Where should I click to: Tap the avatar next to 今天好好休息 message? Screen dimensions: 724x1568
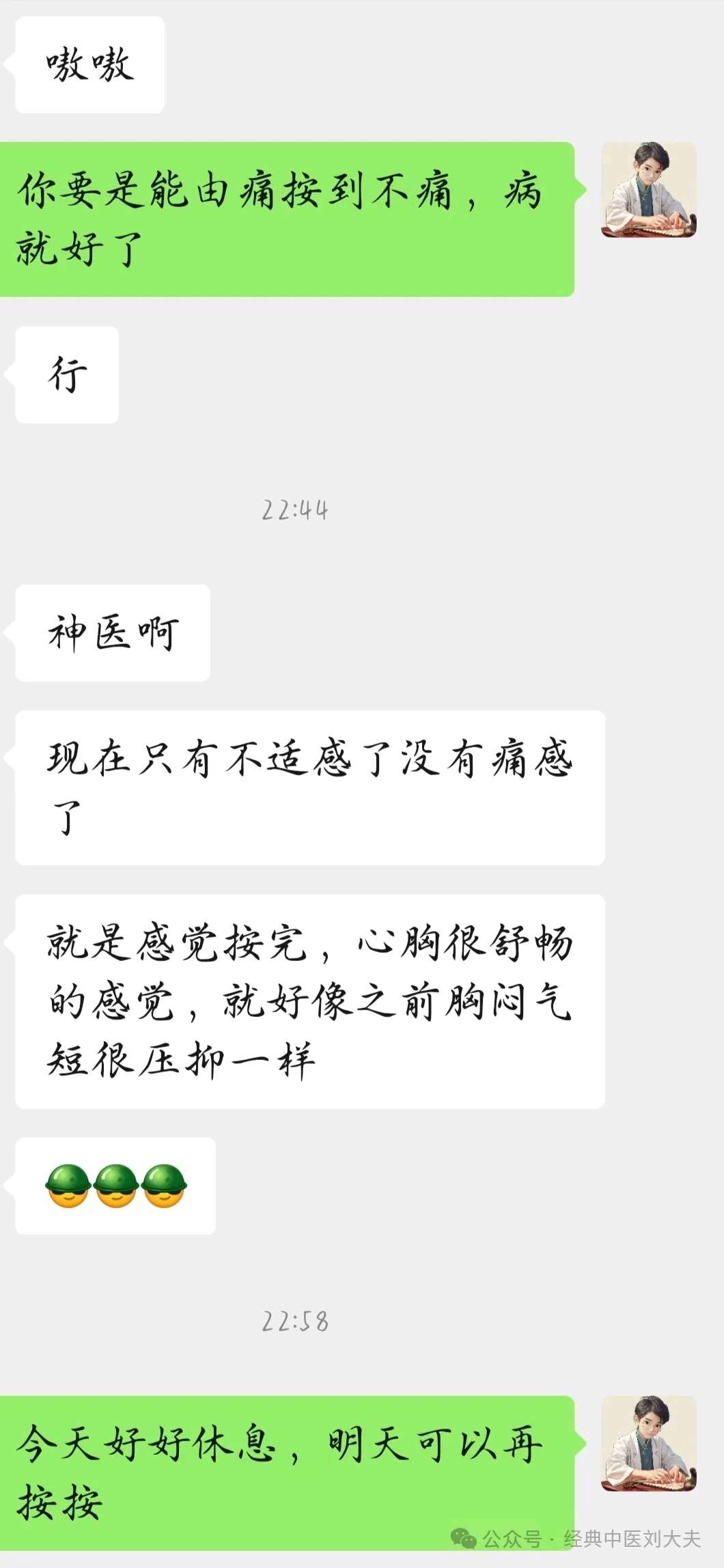click(x=648, y=1443)
